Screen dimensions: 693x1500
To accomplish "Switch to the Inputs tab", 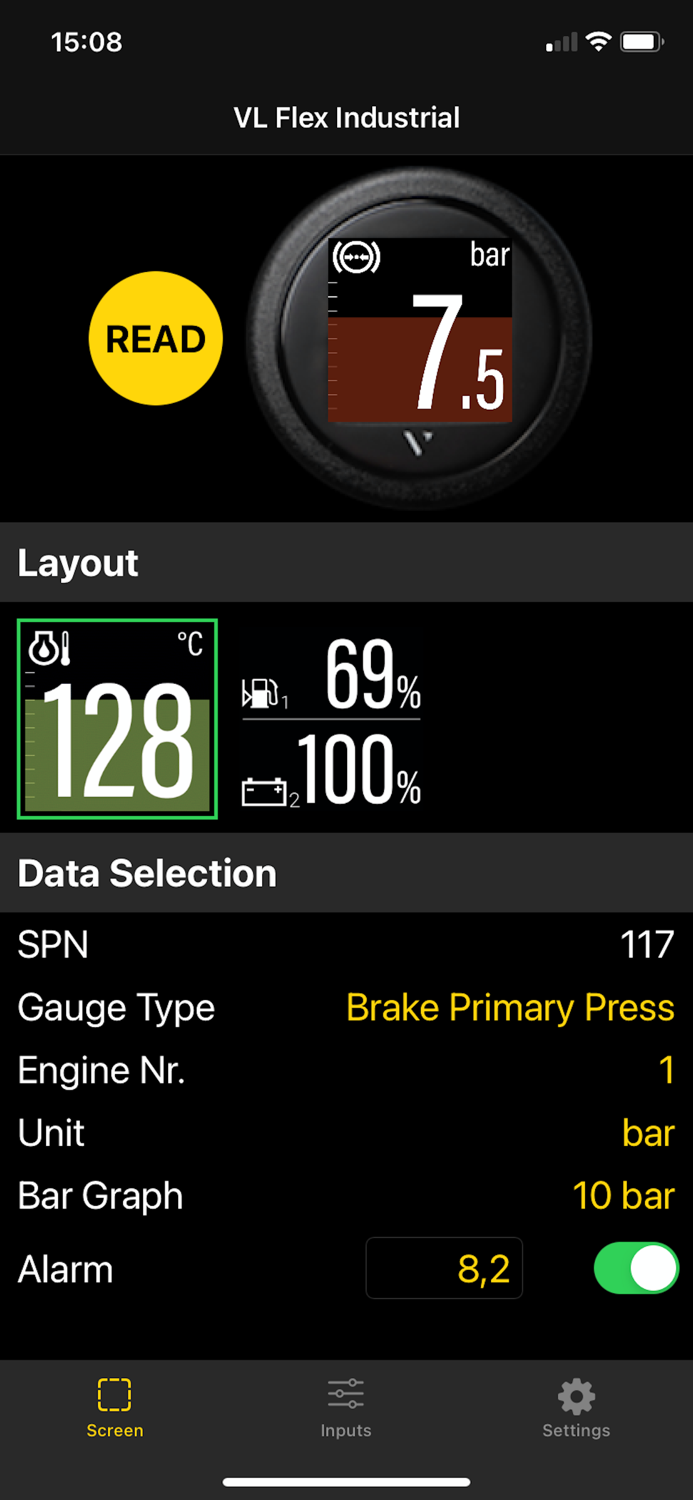I will pyautogui.click(x=346, y=1406).
